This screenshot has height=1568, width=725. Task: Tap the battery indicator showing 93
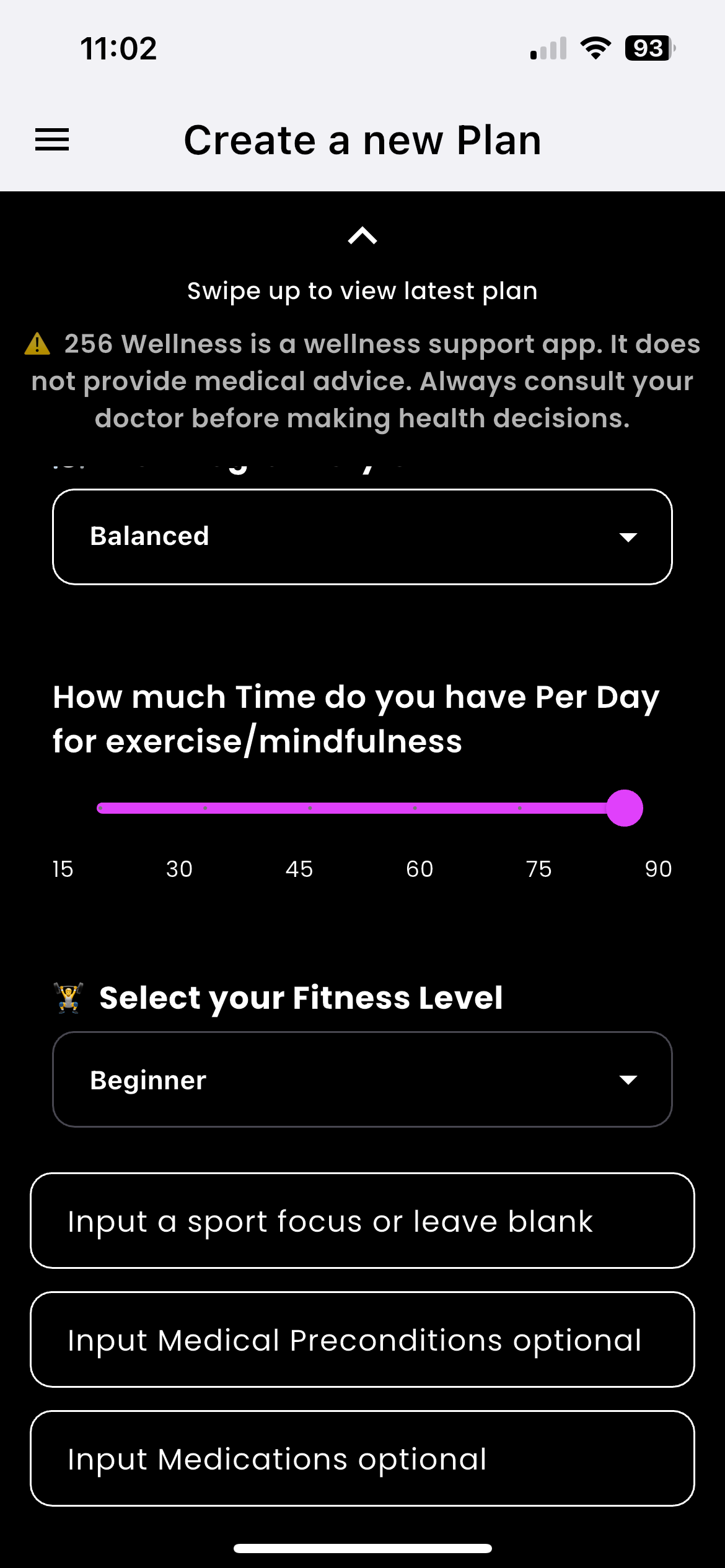(647, 48)
